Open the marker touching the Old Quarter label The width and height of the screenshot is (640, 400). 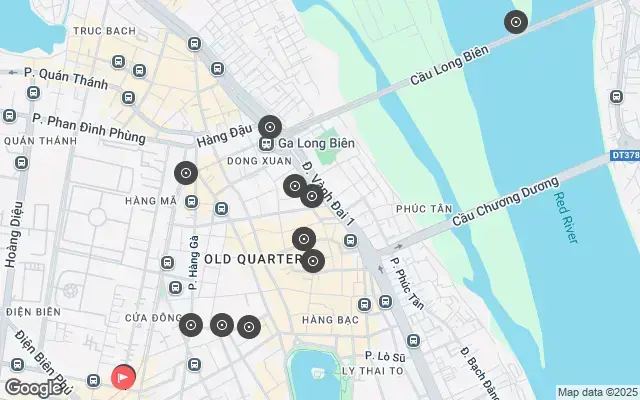tap(313, 262)
